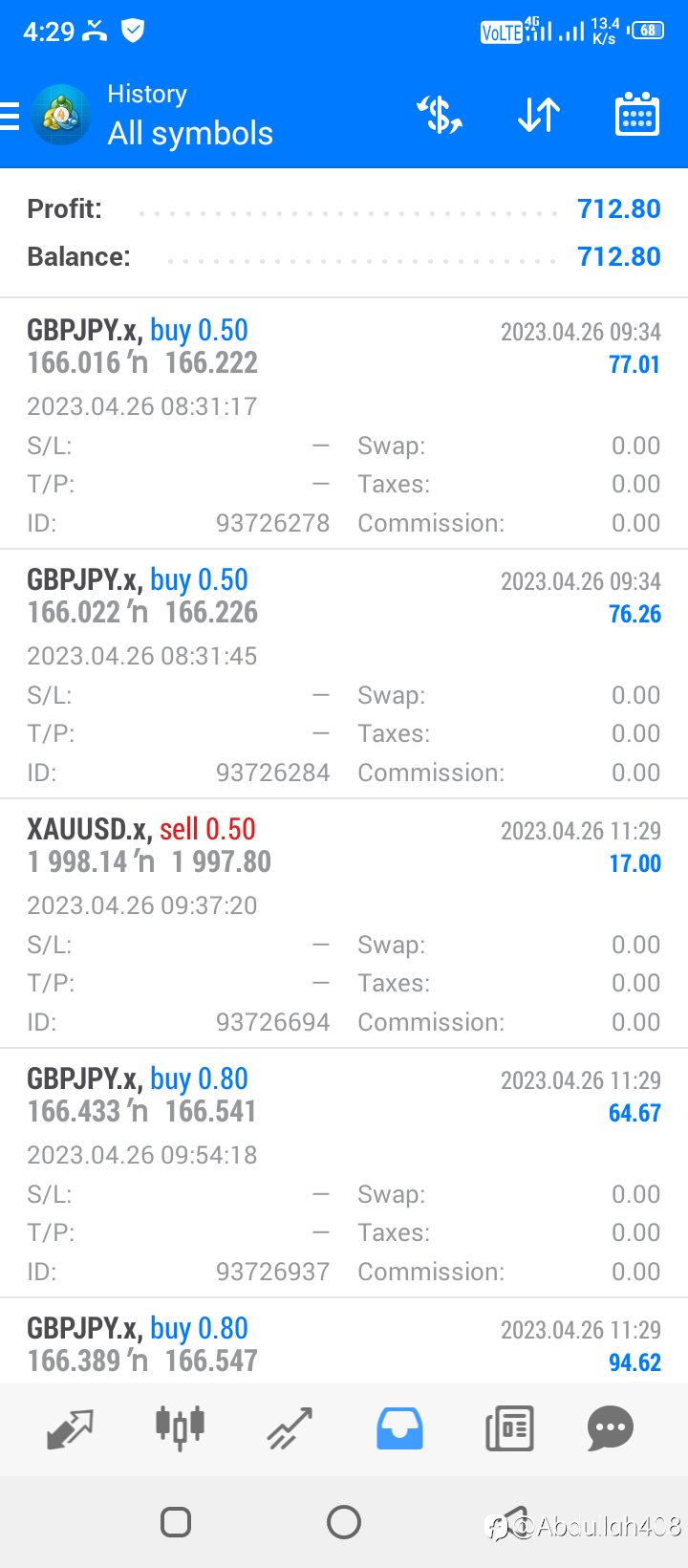Open GBPJPY.x trade with profit 94.62
The width and height of the screenshot is (688, 1568).
point(344,1343)
